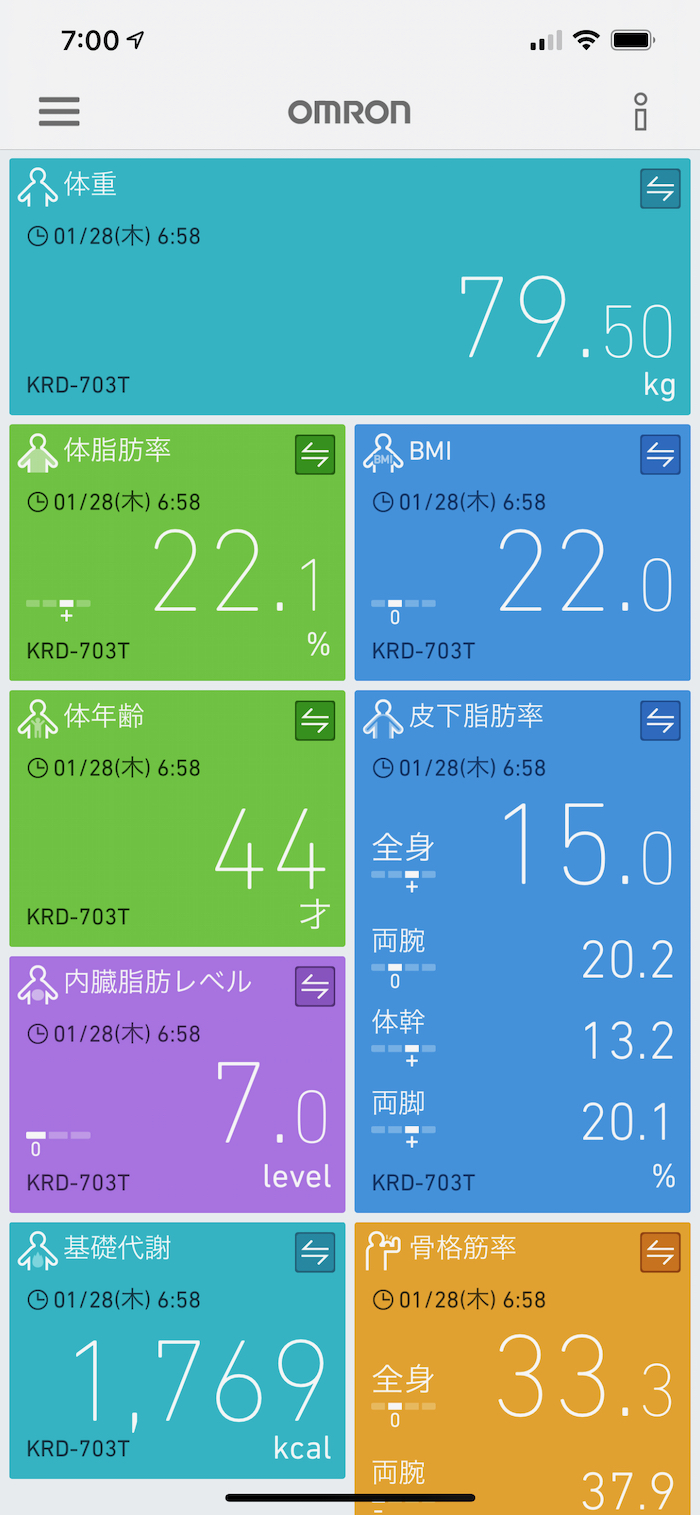Tap the swap icon on 体脂肪率 card
The height and width of the screenshot is (1515, 700).
pyautogui.click(x=315, y=455)
